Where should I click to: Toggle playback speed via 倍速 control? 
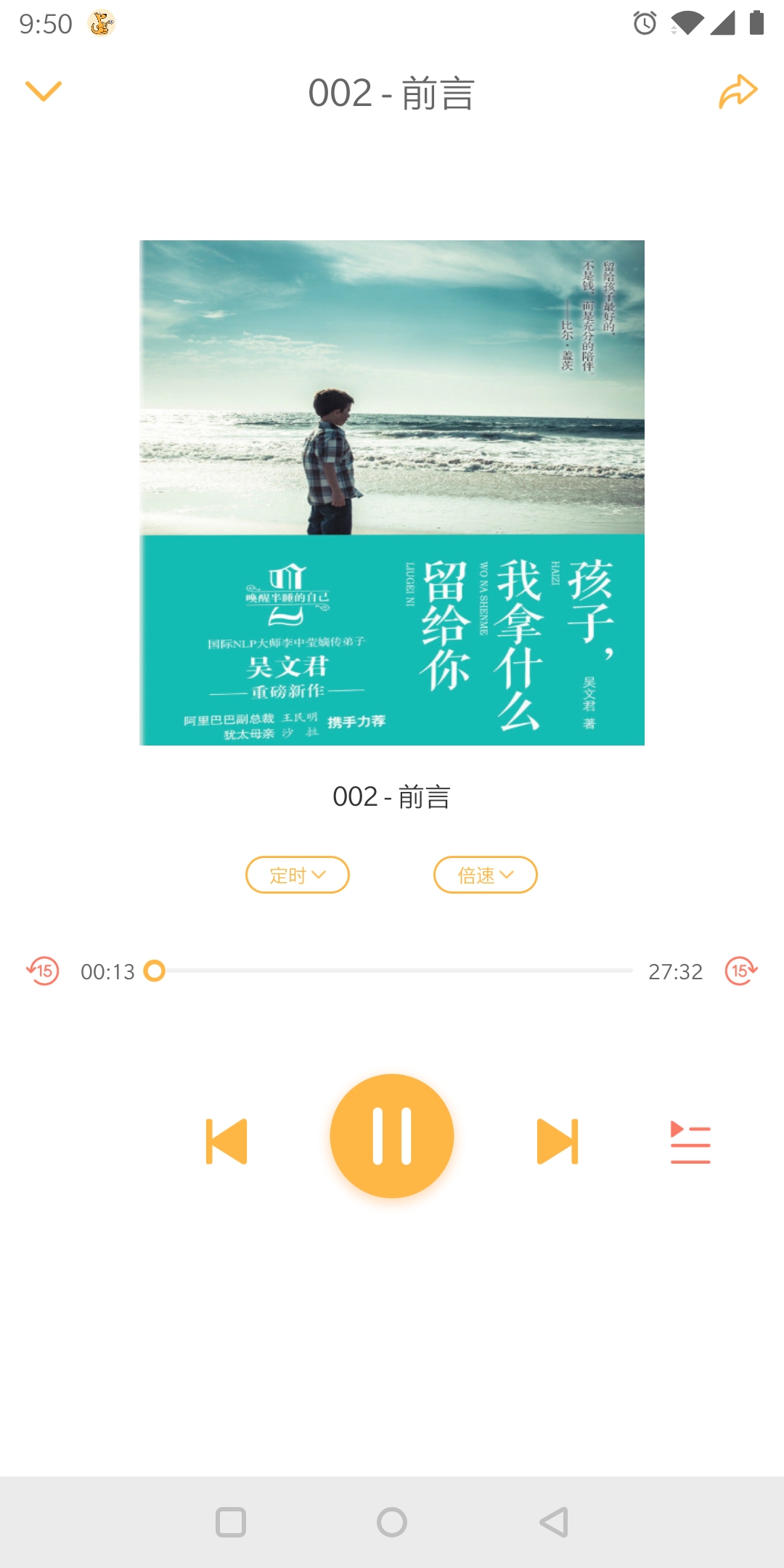click(x=484, y=875)
